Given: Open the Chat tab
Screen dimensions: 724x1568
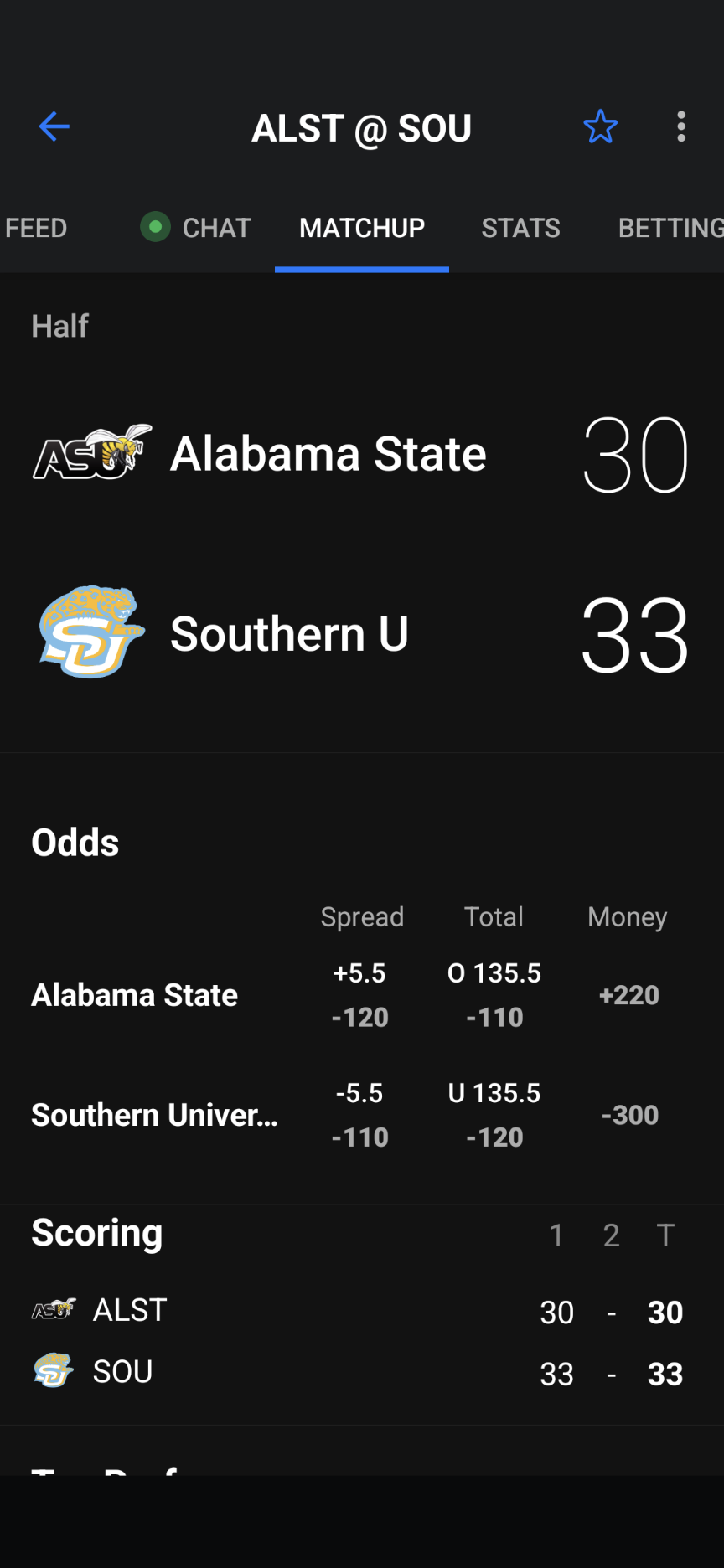Looking at the screenshot, I should coord(198,228).
